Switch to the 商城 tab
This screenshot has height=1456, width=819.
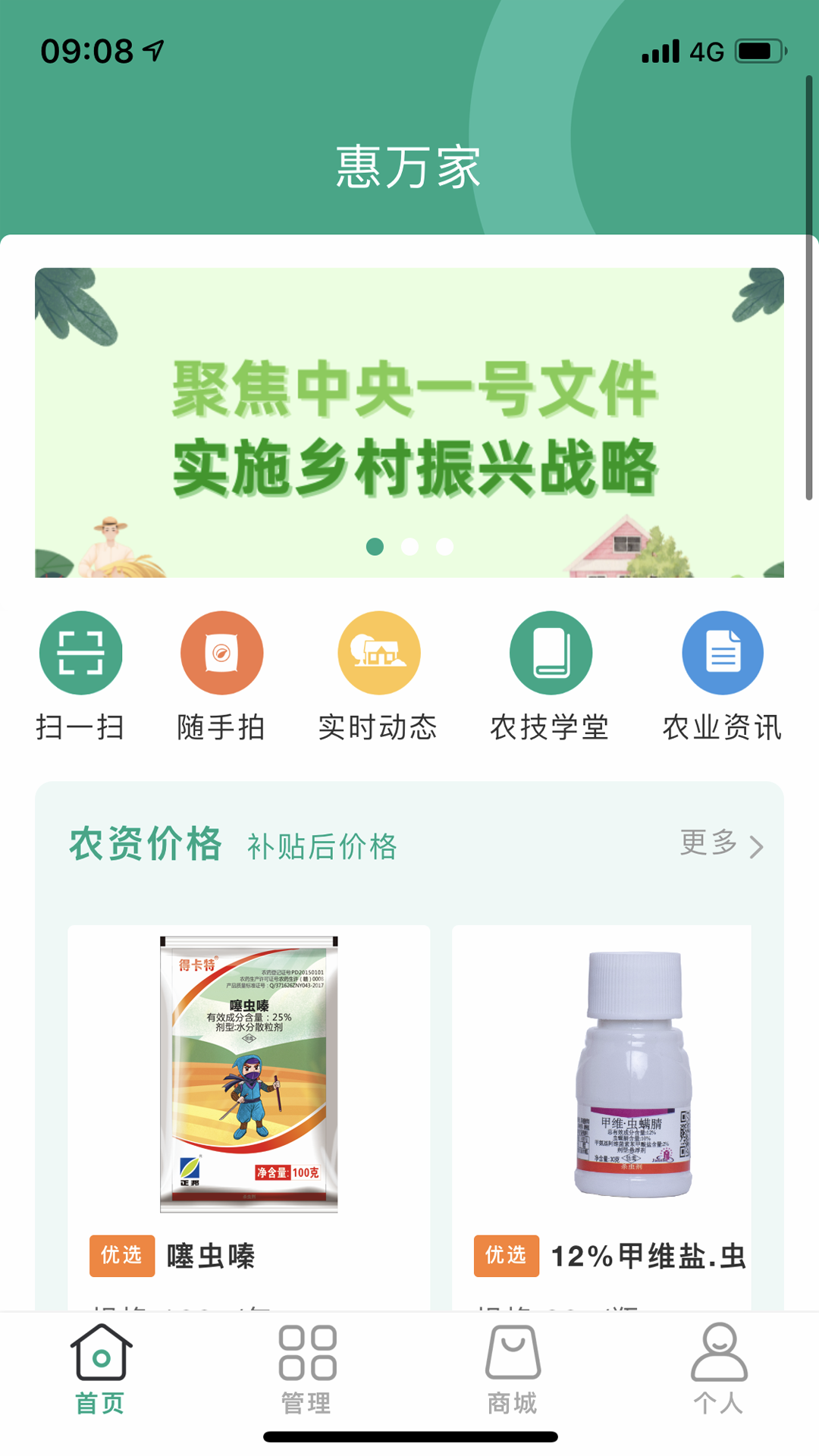pyautogui.click(x=512, y=1373)
